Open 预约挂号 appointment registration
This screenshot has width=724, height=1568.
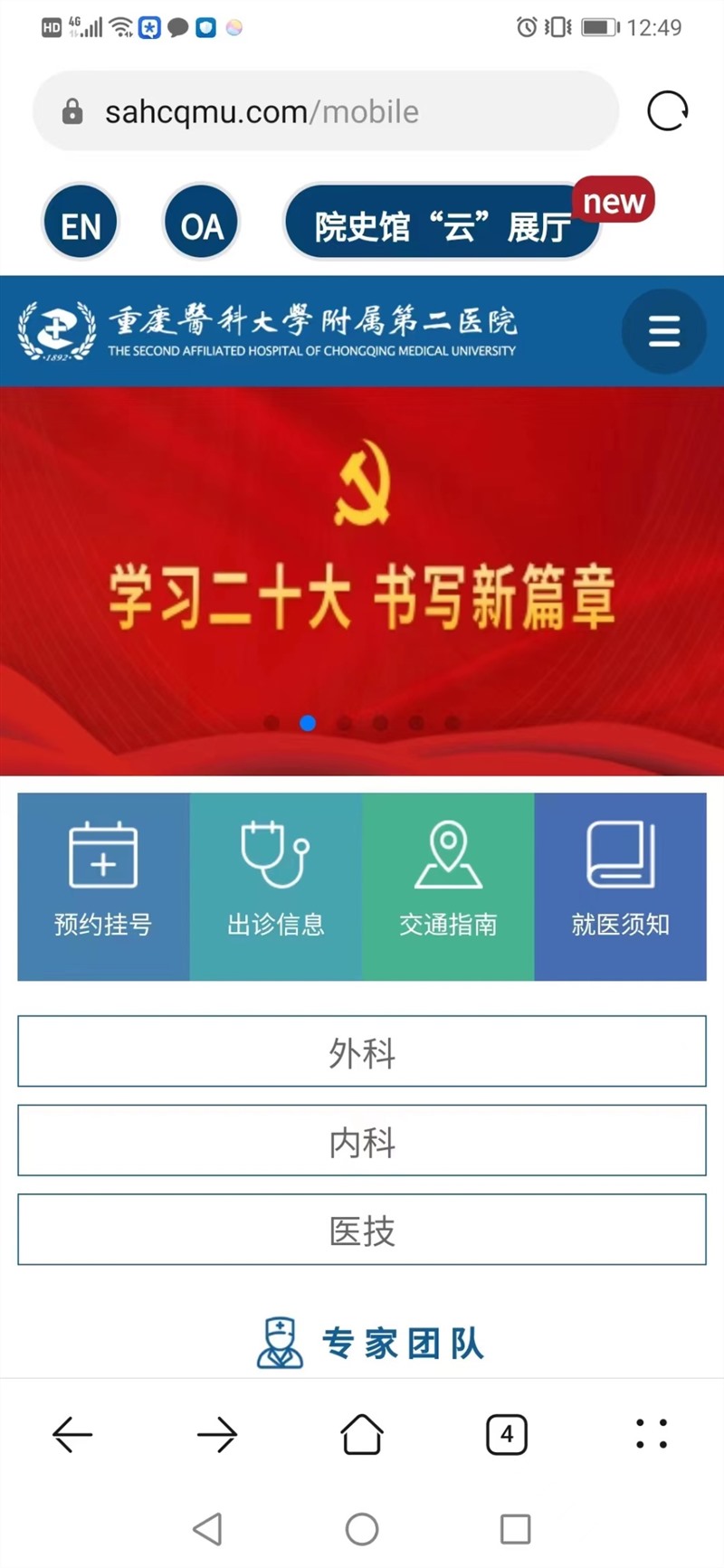pos(103,887)
